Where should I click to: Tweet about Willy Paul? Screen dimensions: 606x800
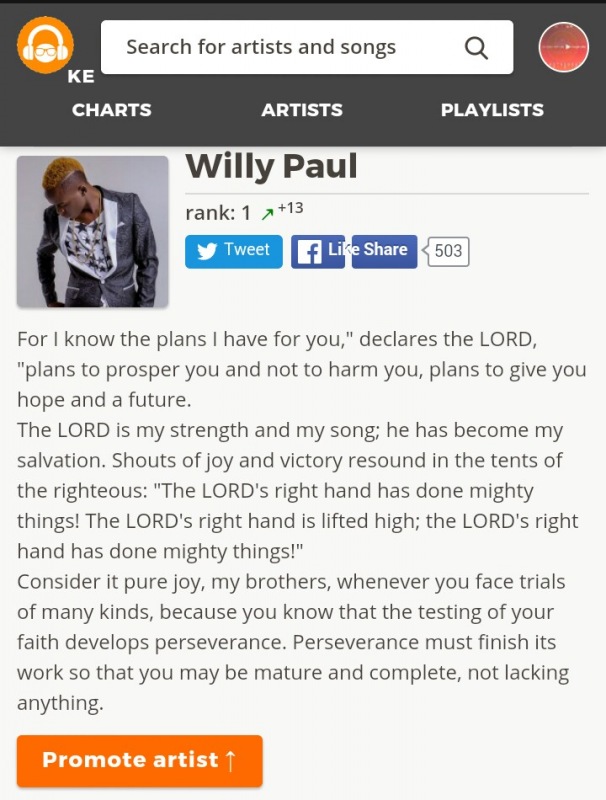pos(234,251)
